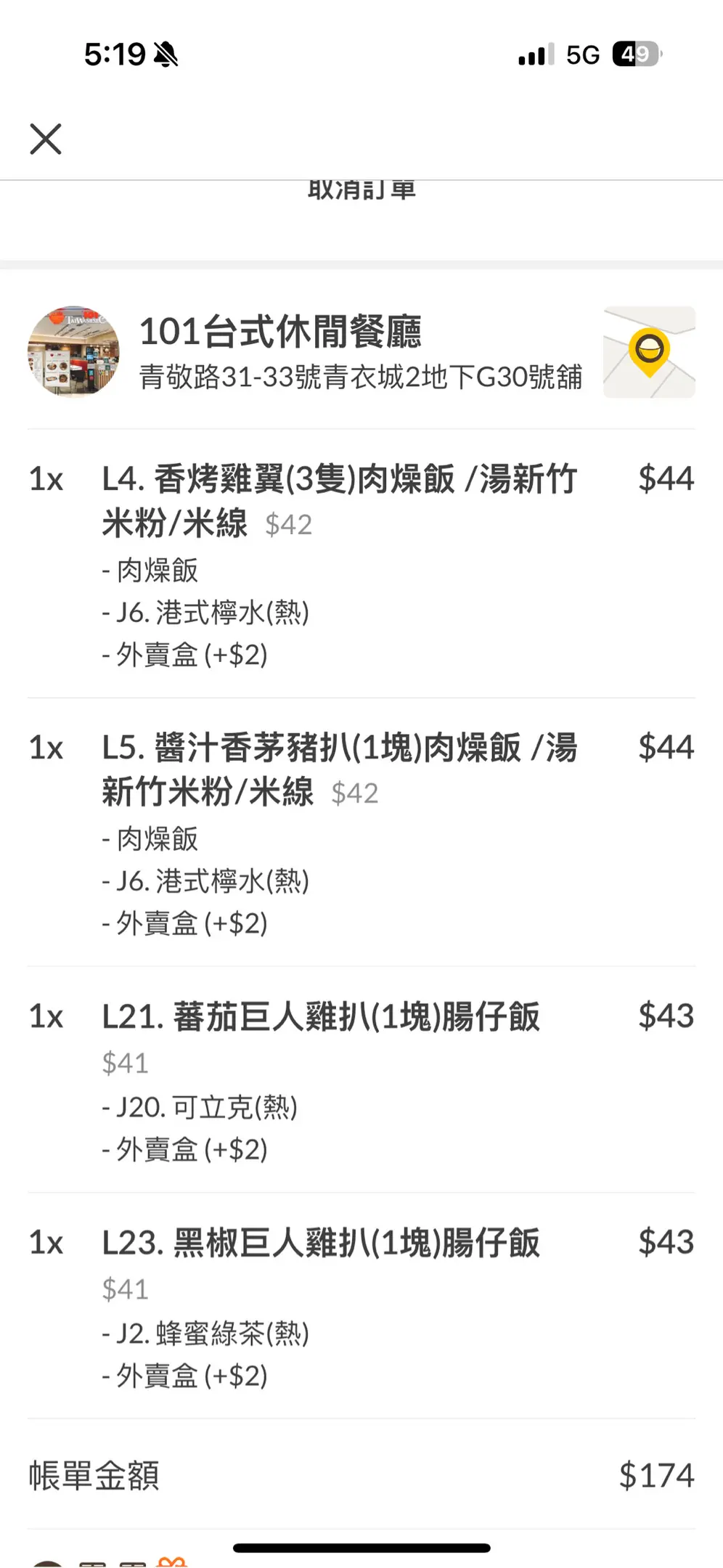Close the order details screen
The height and width of the screenshot is (1568, 723).
pos(46,139)
